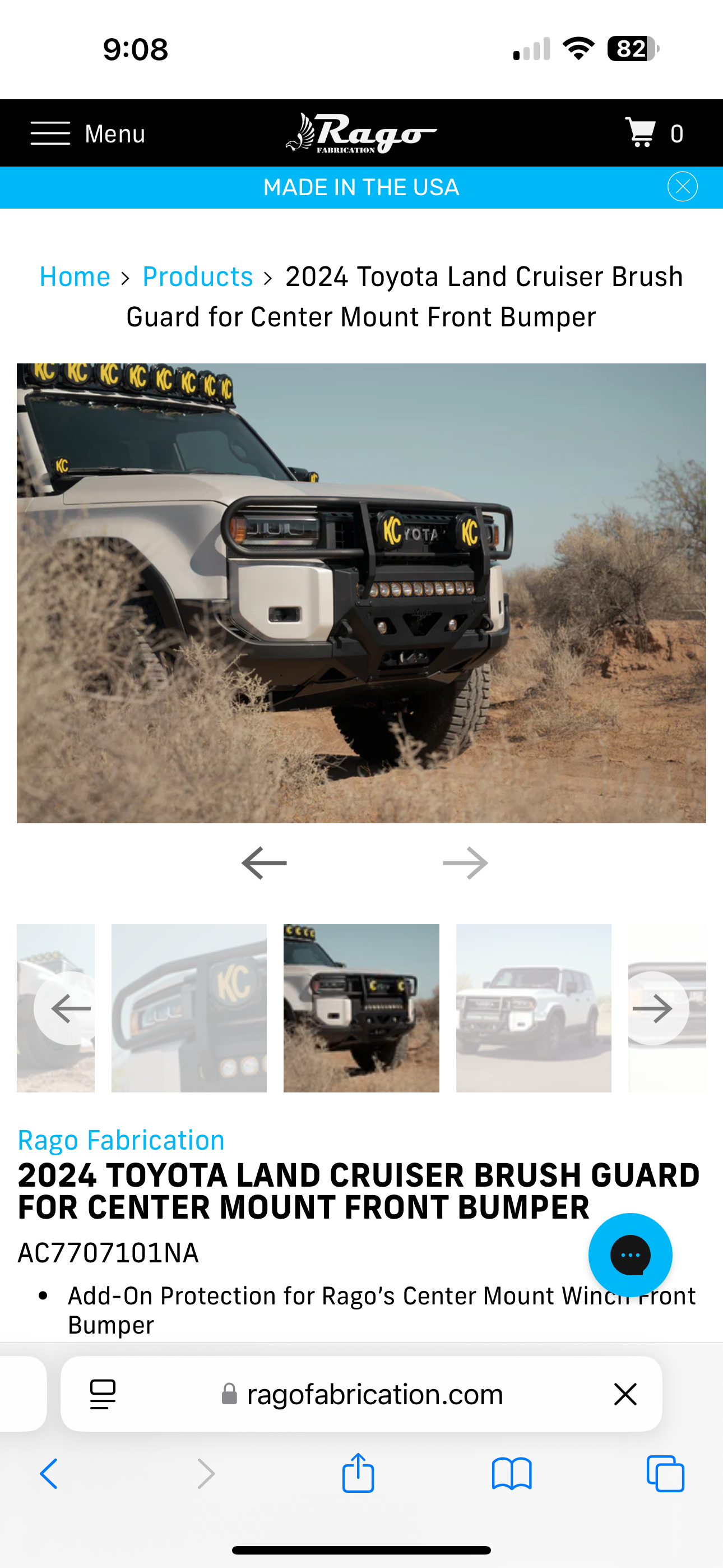Open the live chat bubble
The image size is (723, 1568).
[x=630, y=1255]
